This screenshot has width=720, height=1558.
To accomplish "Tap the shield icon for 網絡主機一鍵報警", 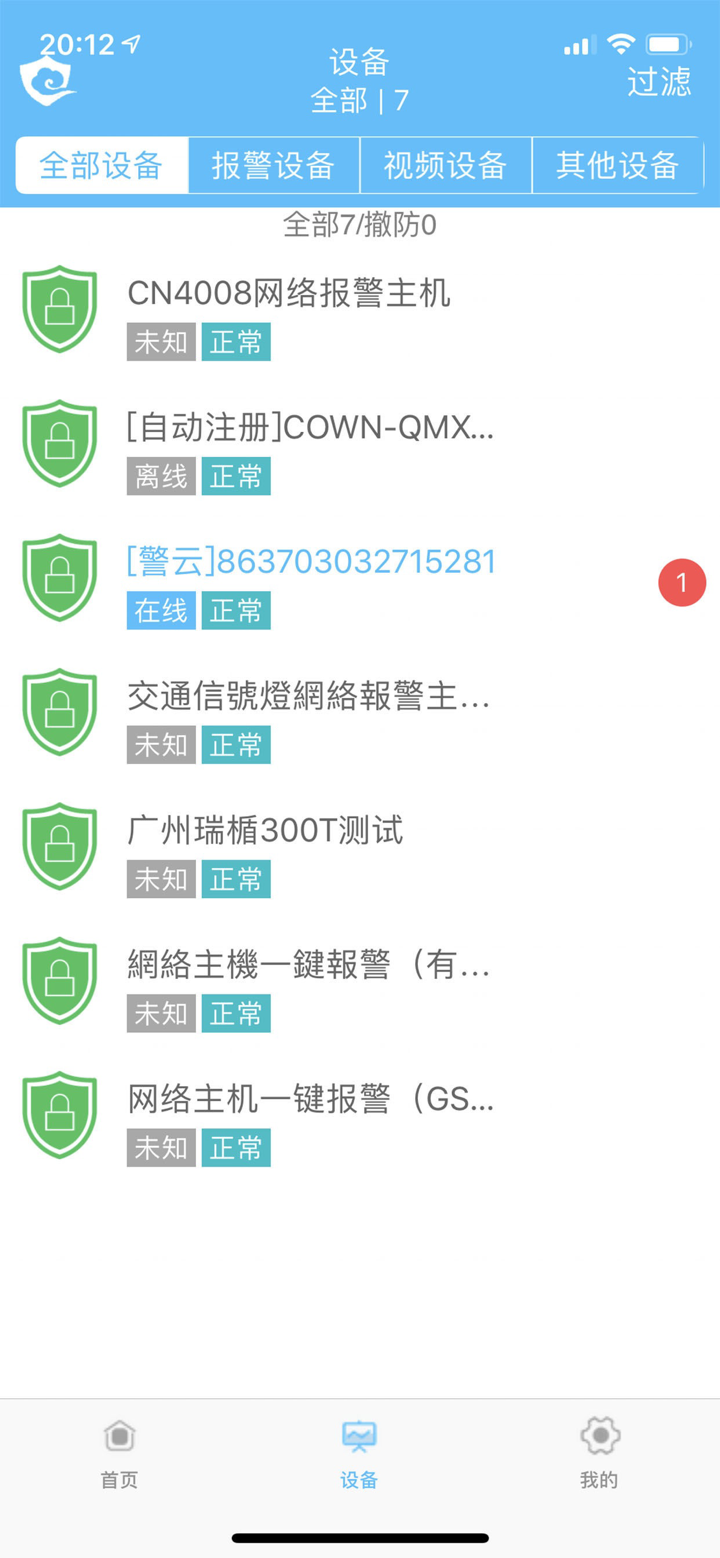I will point(59,982).
